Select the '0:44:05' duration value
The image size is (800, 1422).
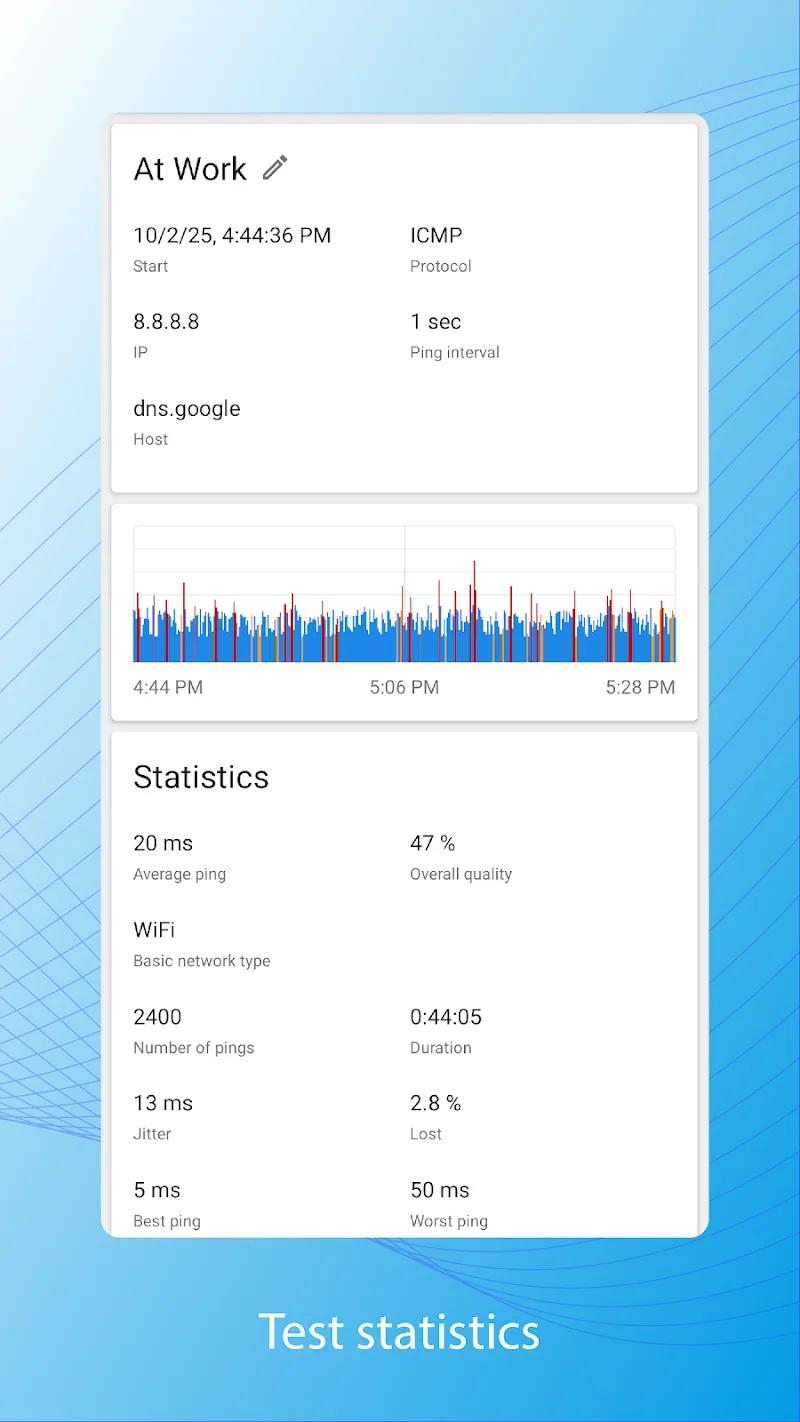click(x=447, y=1017)
